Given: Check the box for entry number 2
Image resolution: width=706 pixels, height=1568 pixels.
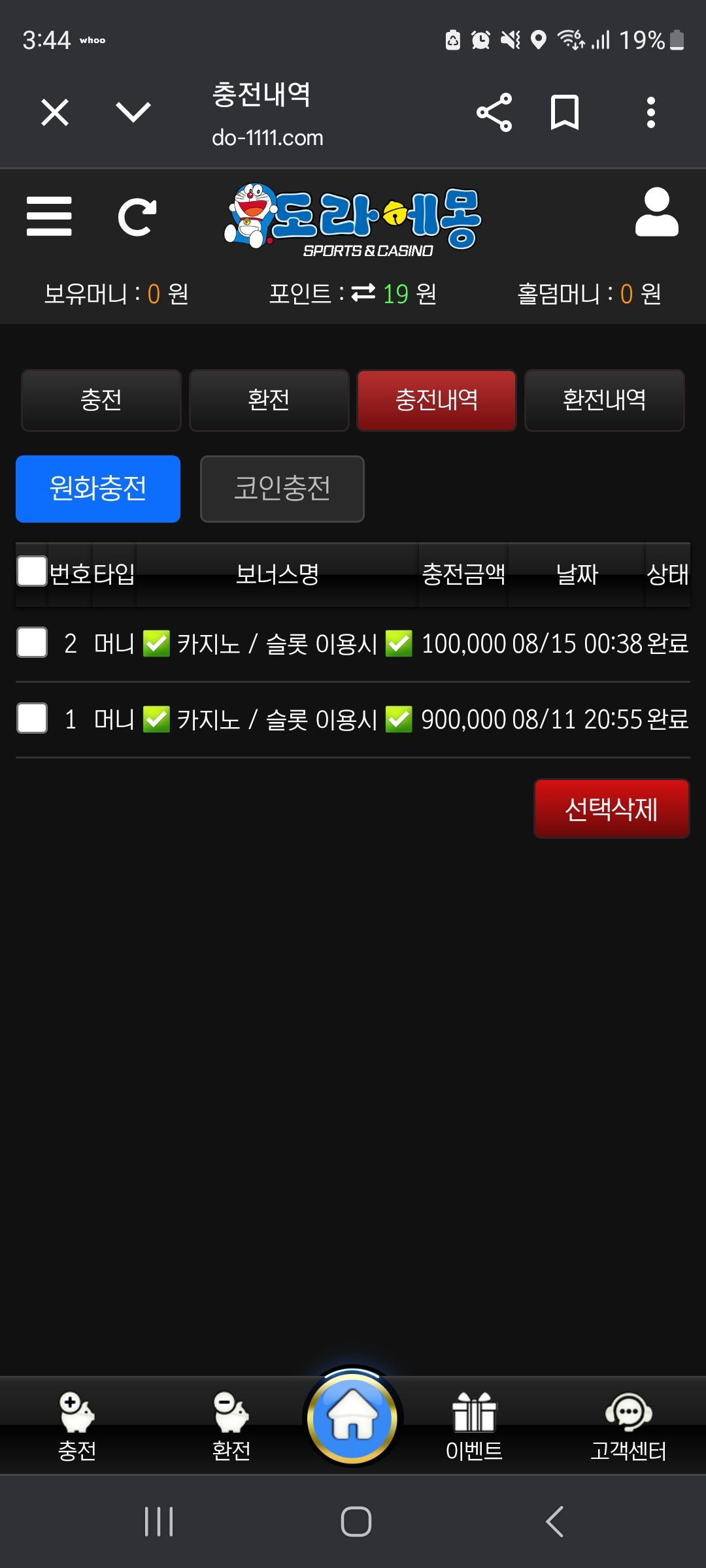Looking at the screenshot, I should tap(32, 642).
